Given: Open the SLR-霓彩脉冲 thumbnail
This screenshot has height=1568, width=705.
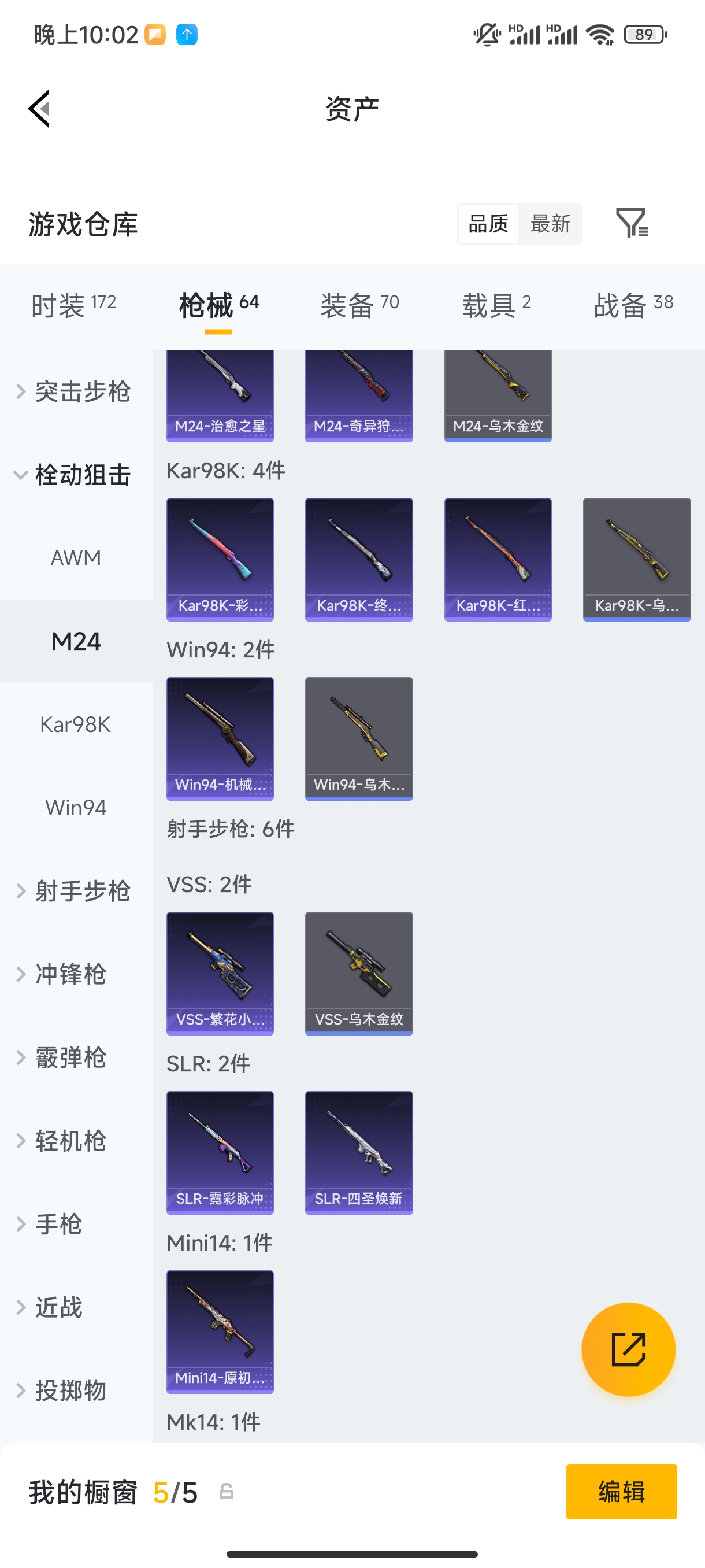Looking at the screenshot, I should click(x=220, y=1153).
